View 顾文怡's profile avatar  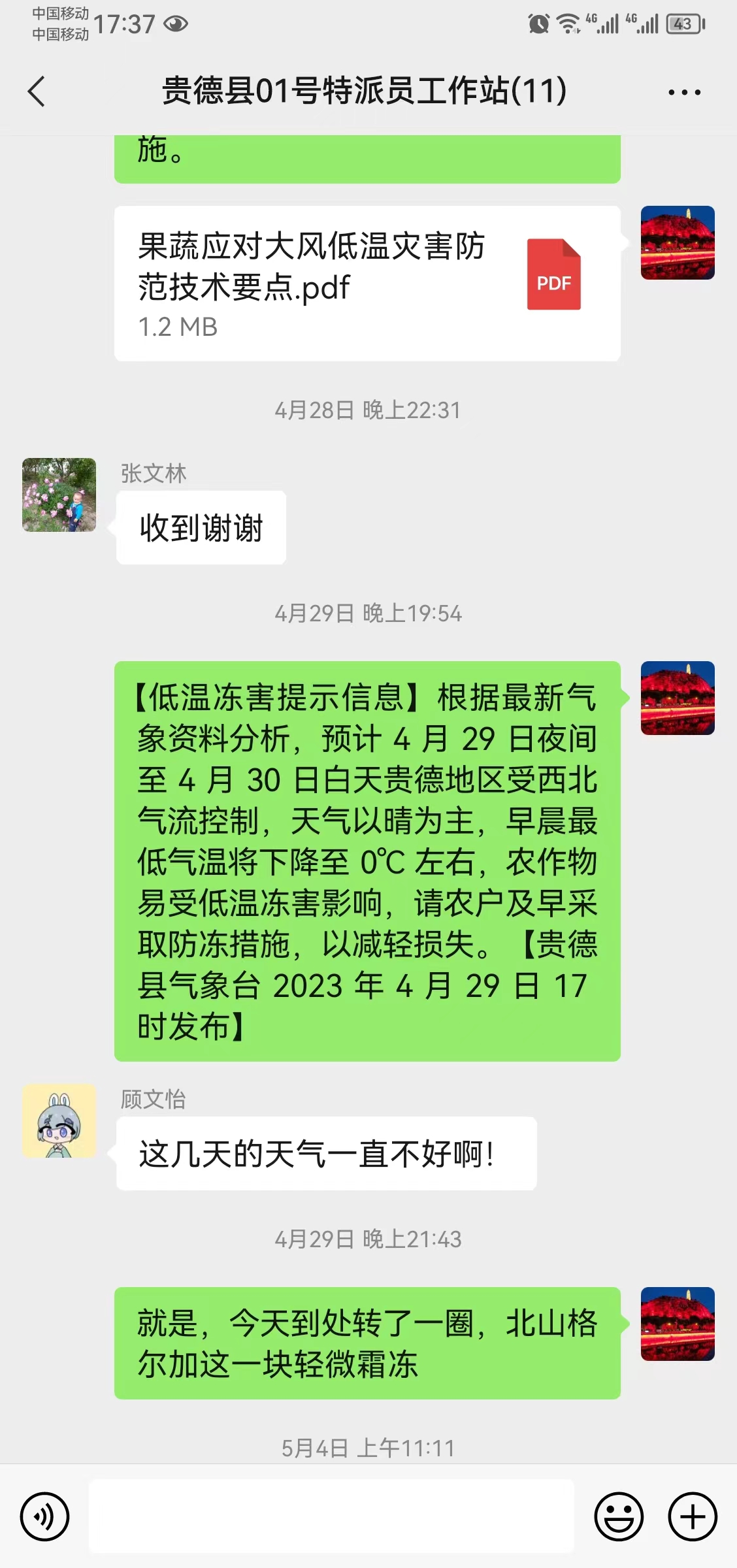click(59, 1121)
